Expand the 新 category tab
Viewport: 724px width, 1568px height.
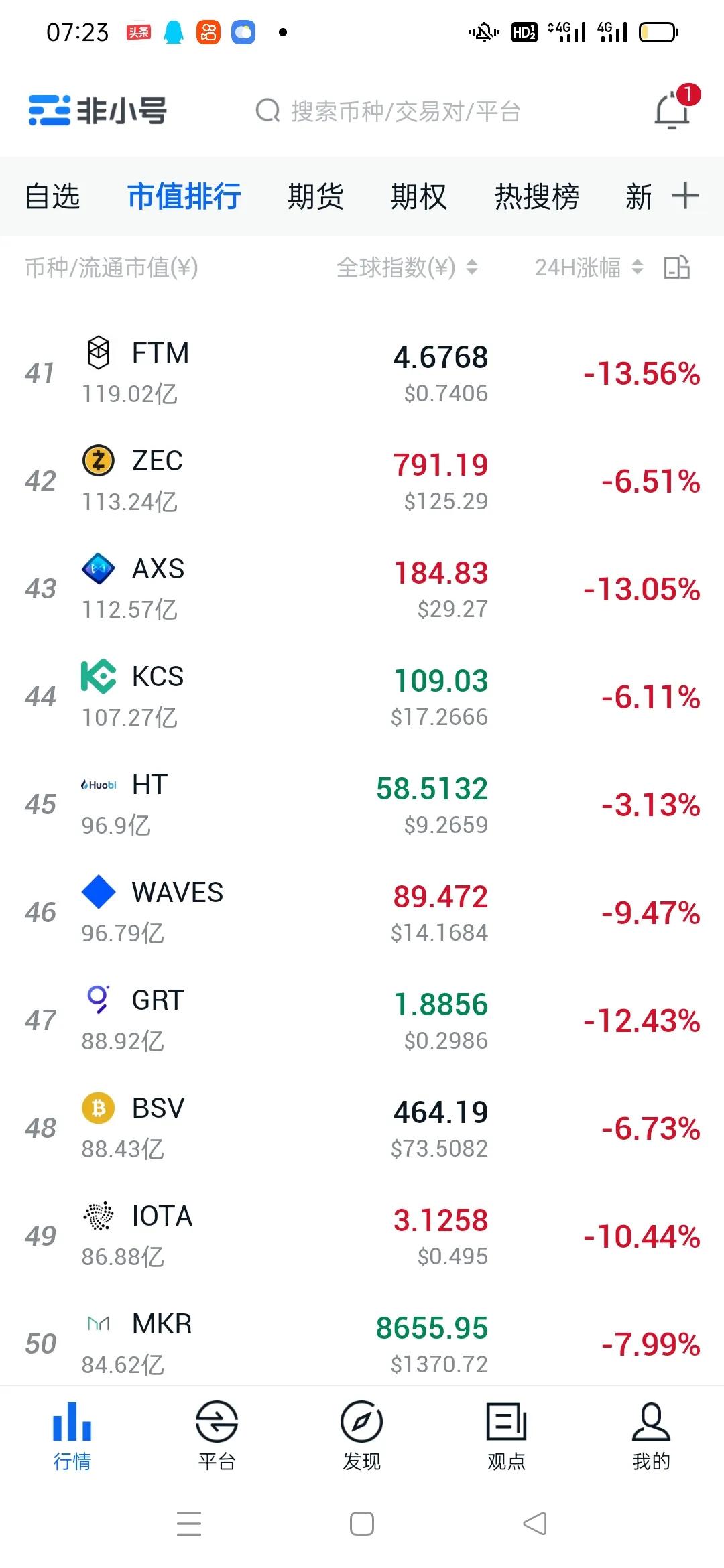pos(639,196)
